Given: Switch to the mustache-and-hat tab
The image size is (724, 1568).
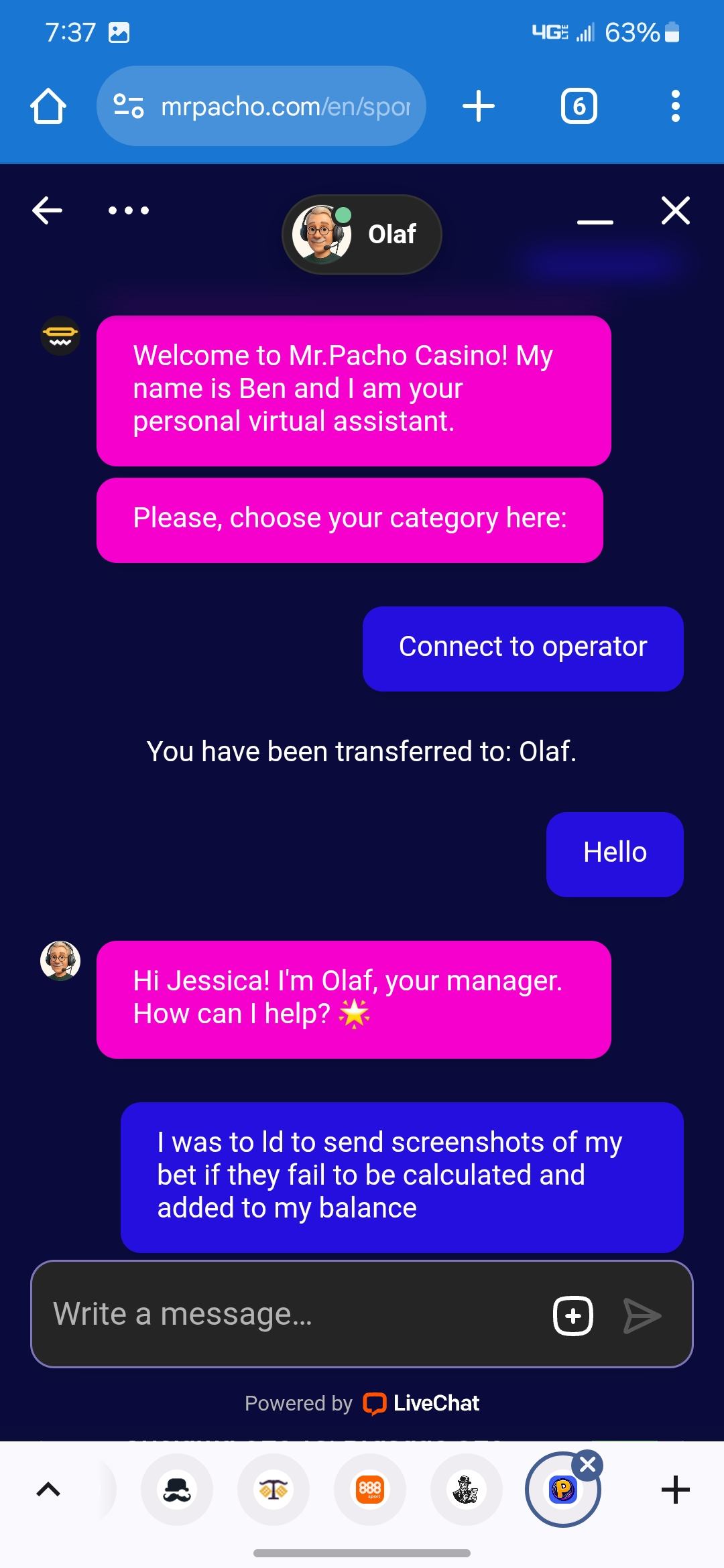Looking at the screenshot, I should pyautogui.click(x=177, y=1490).
